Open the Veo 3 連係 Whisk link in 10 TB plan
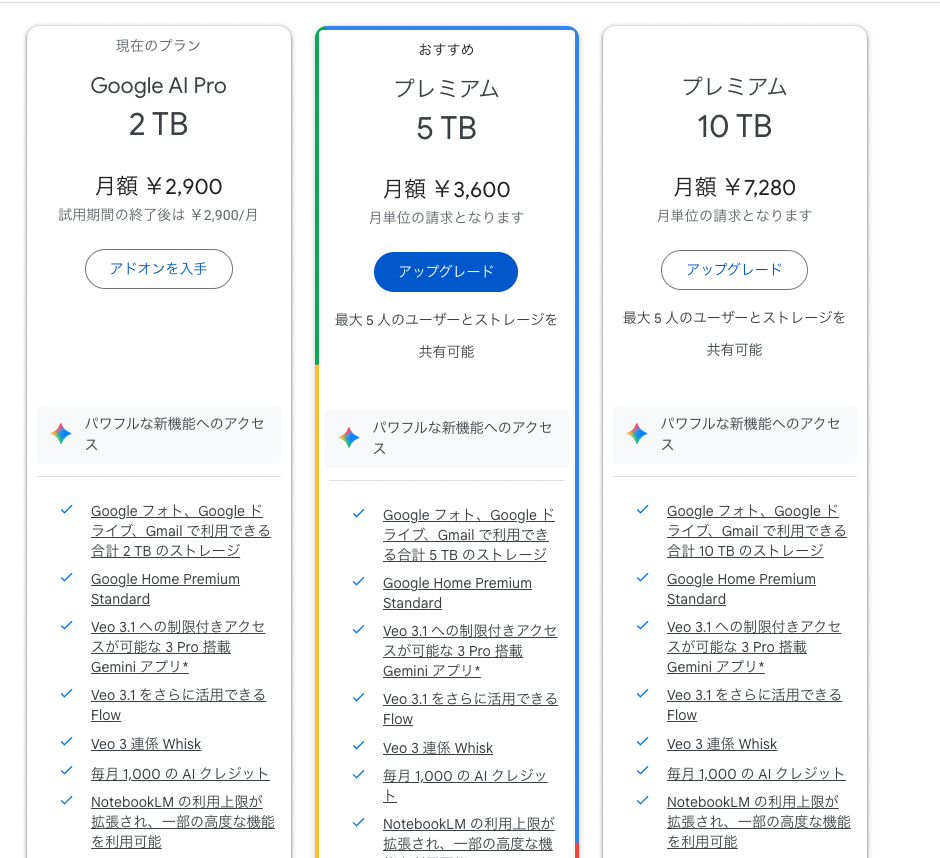940x858 pixels. coord(722,744)
